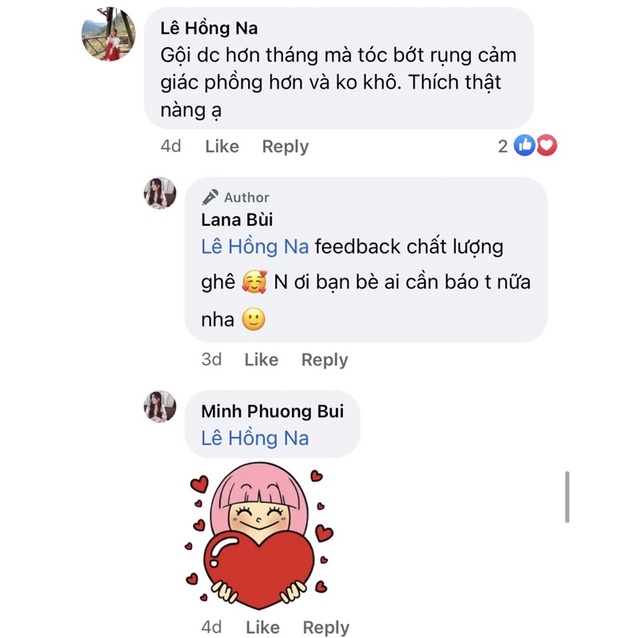Open Lê Hồng Na mention in Minh Phuong Bui's reply
This screenshot has height=638, width=638.
255,438
